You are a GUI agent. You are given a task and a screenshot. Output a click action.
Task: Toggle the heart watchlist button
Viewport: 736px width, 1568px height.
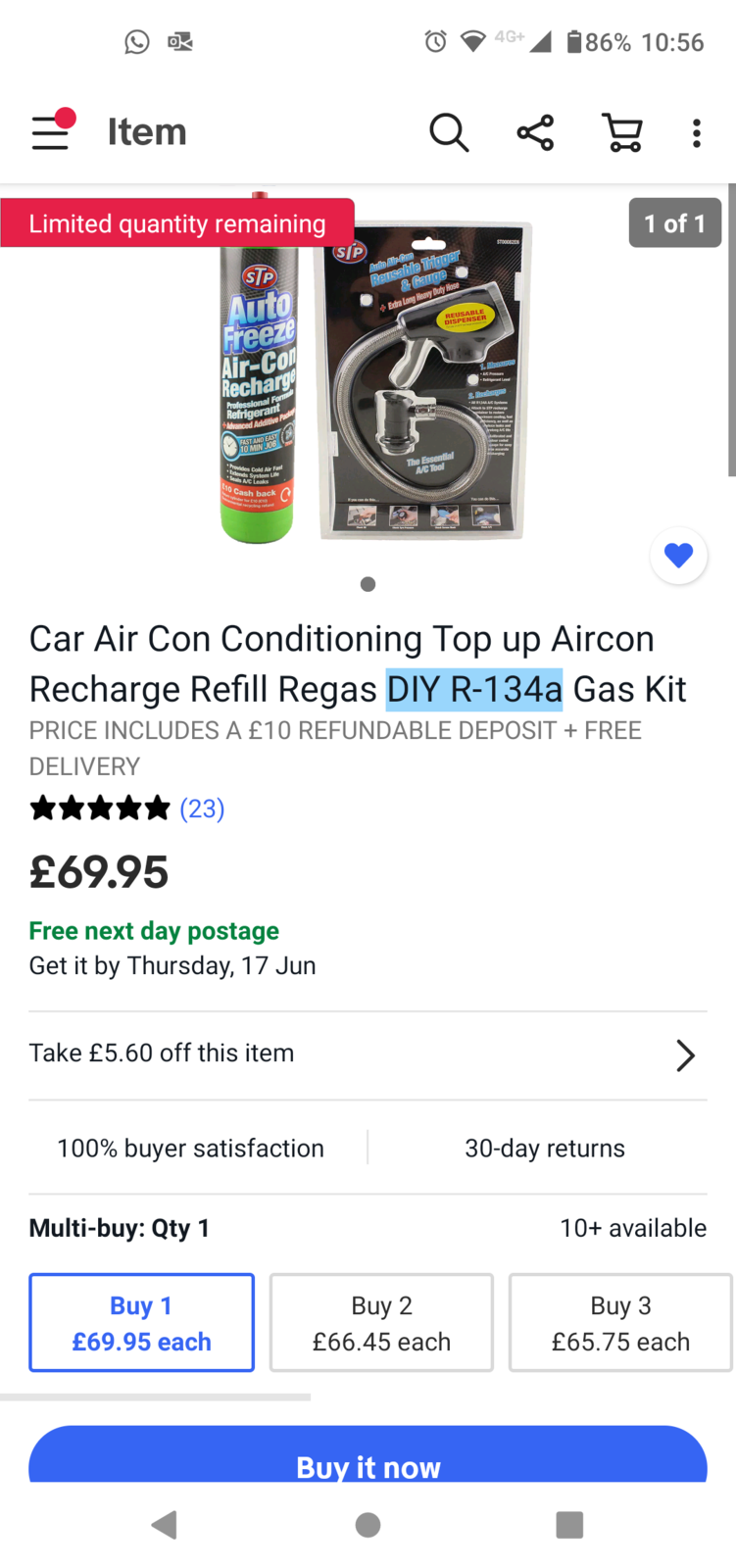pos(678,556)
